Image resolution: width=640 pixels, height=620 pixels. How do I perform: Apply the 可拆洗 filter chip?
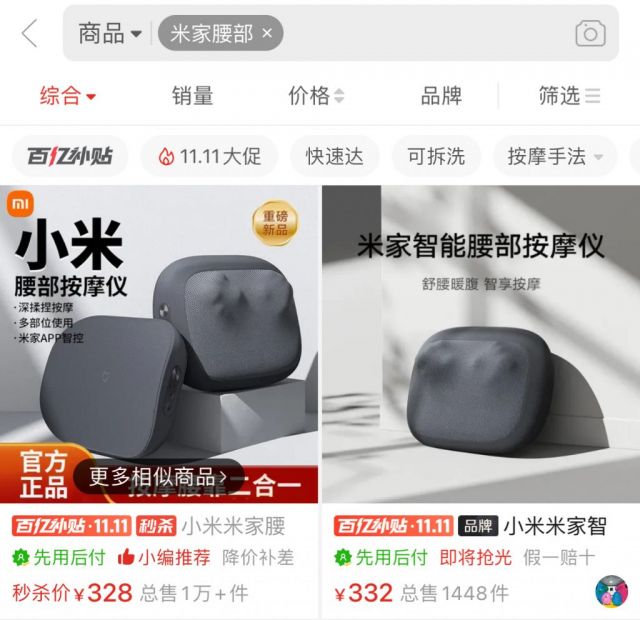pos(436,157)
